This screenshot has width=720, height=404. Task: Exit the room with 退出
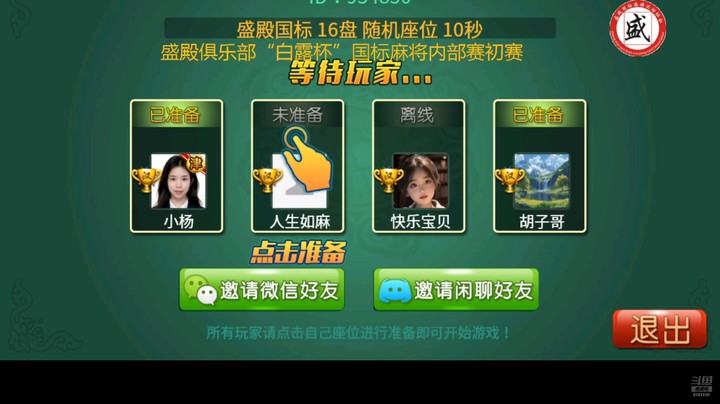tap(659, 328)
